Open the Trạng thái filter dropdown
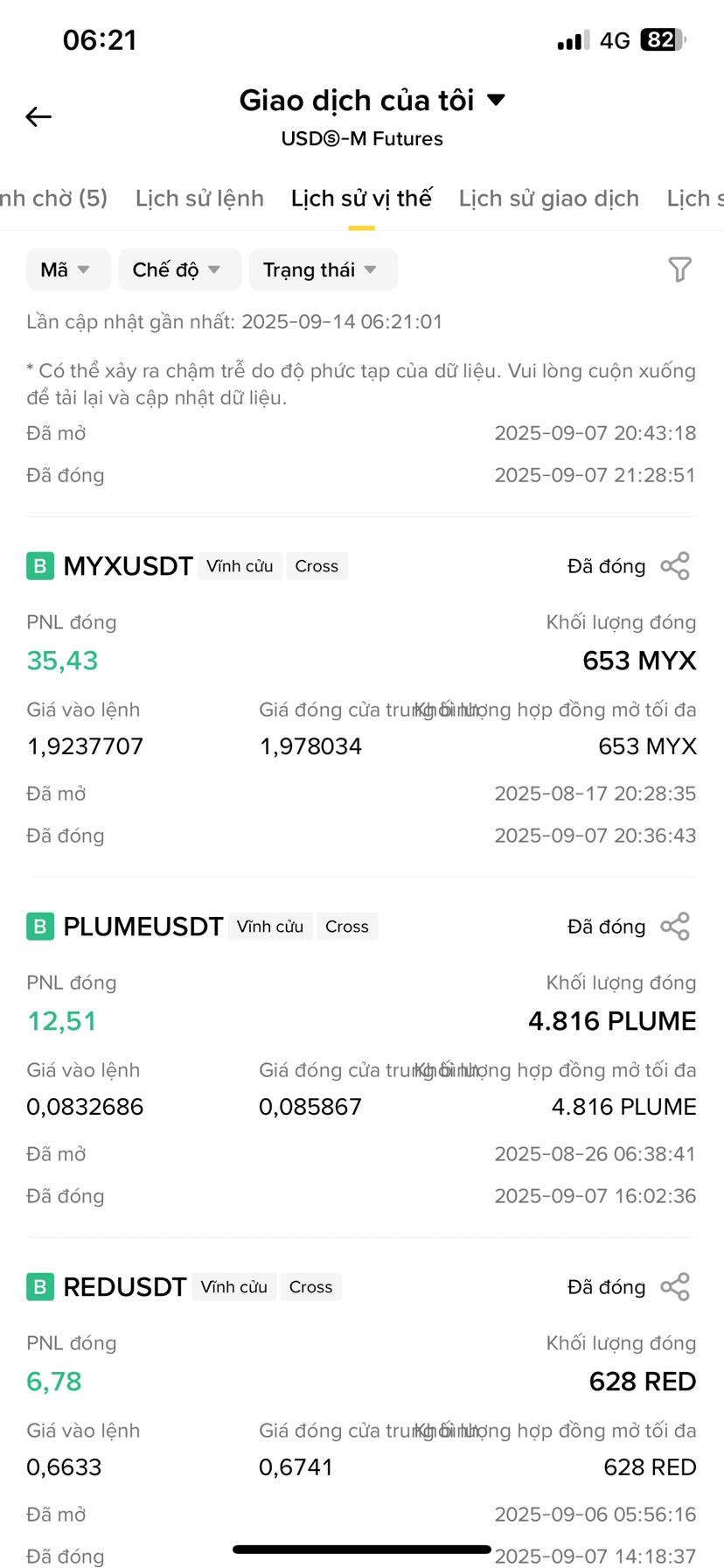This screenshot has height=1568, width=724. point(323,269)
